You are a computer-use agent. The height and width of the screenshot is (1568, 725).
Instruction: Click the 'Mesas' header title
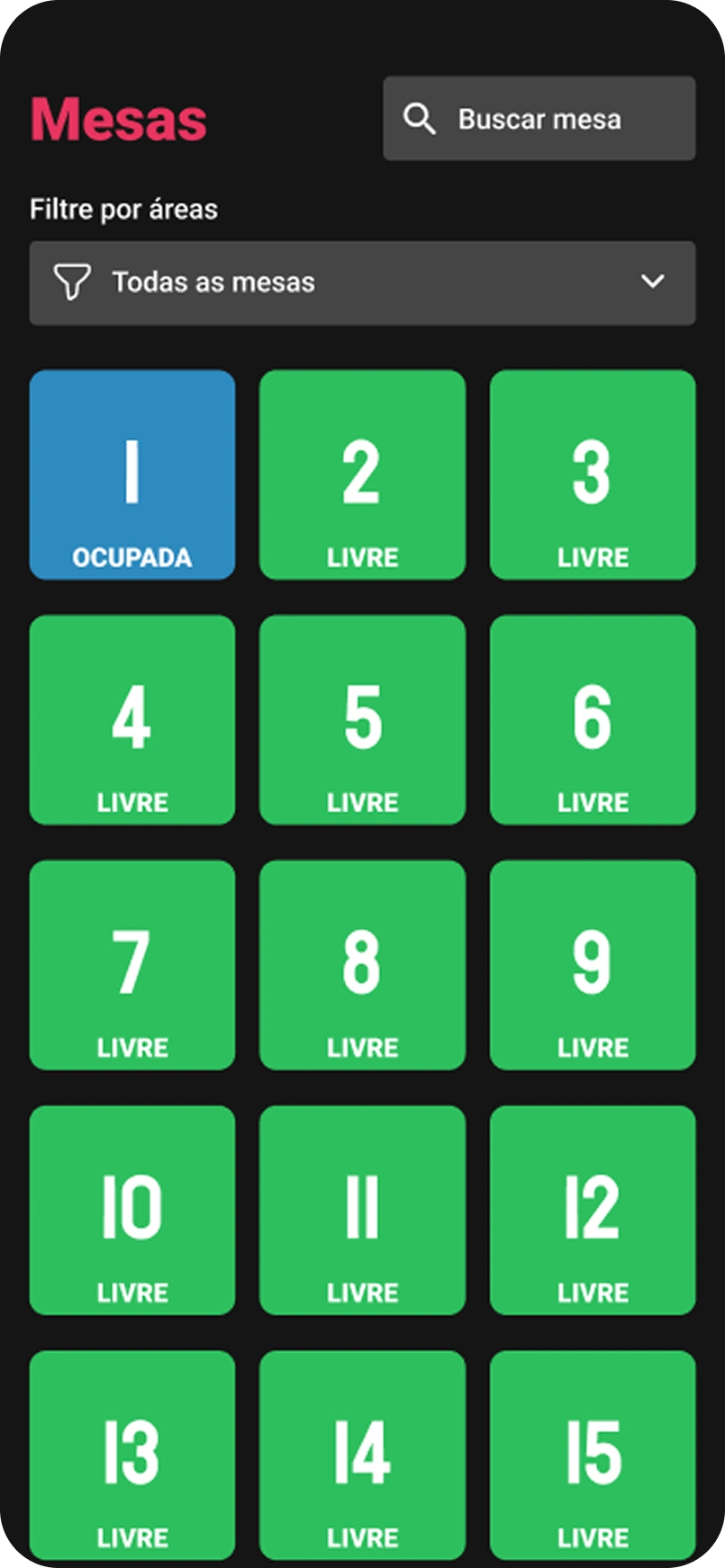tap(119, 118)
